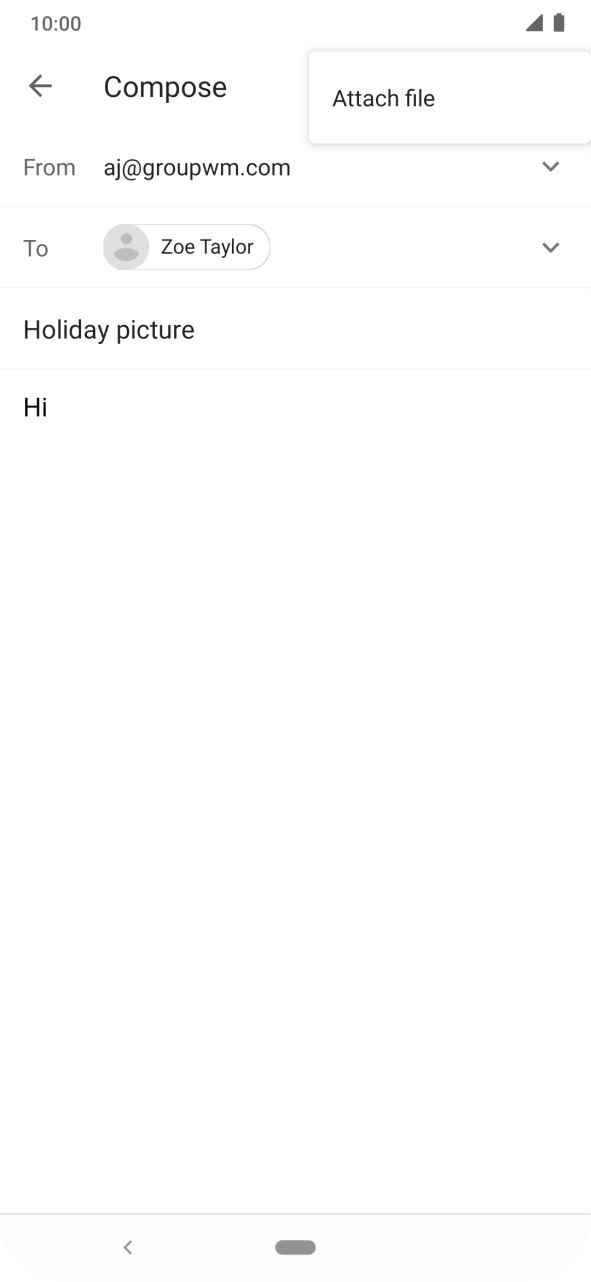The height and width of the screenshot is (1282, 591).
Task: Edit the Holiday picture subject field
Action: [x=295, y=330]
